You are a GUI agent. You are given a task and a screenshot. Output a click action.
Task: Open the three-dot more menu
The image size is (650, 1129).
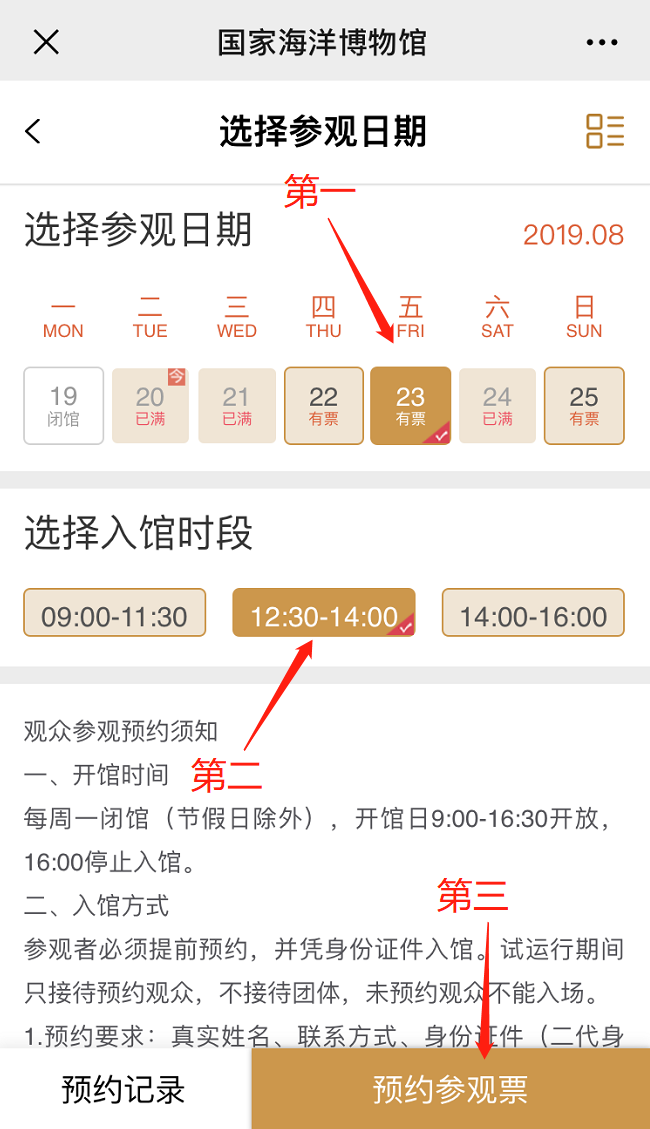pyautogui.click(x=602, y=42)
